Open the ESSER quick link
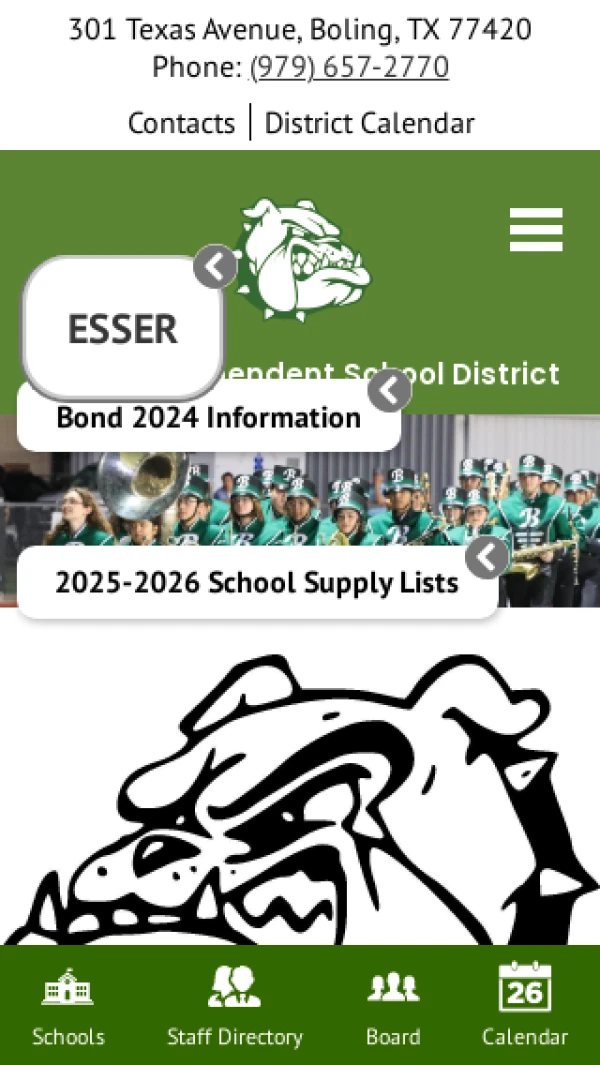Screen dimensions: 600x1065 123,329
